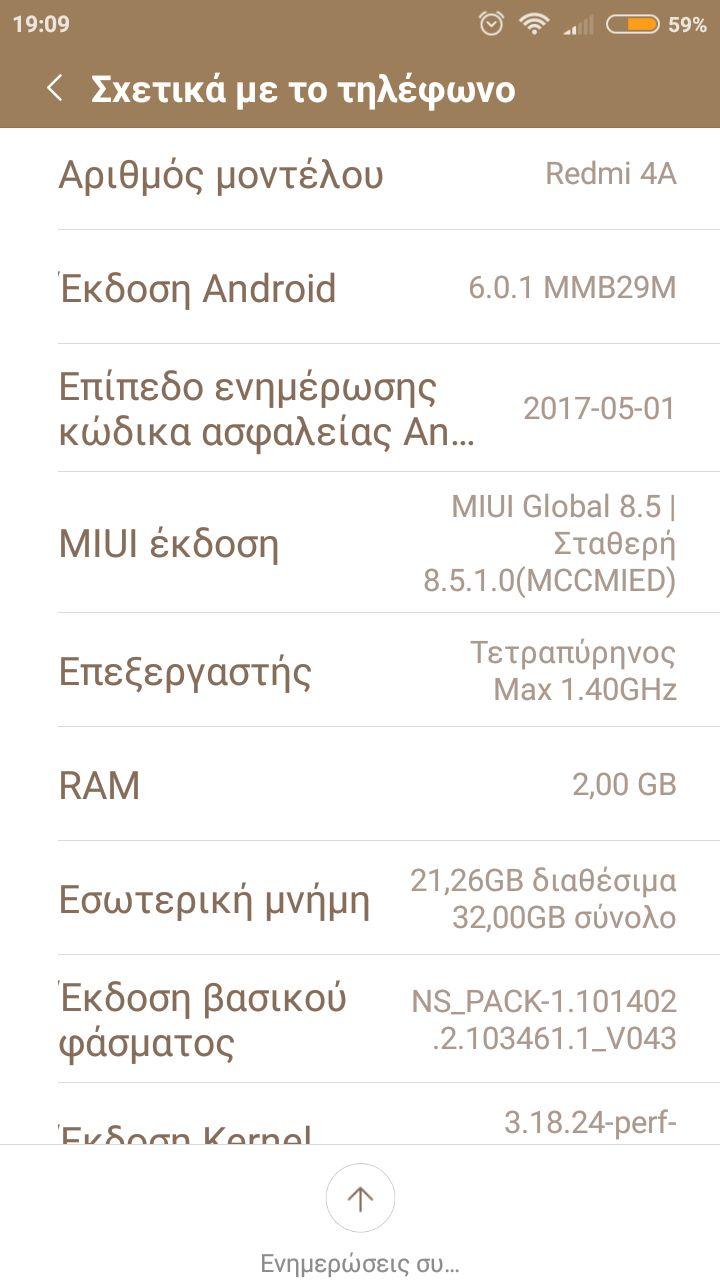Select the Επίπεδο ενημέρωσης κώδικα ασφαλείας row
Screen dimensions: 720x1280
click(x=360, y=409)
